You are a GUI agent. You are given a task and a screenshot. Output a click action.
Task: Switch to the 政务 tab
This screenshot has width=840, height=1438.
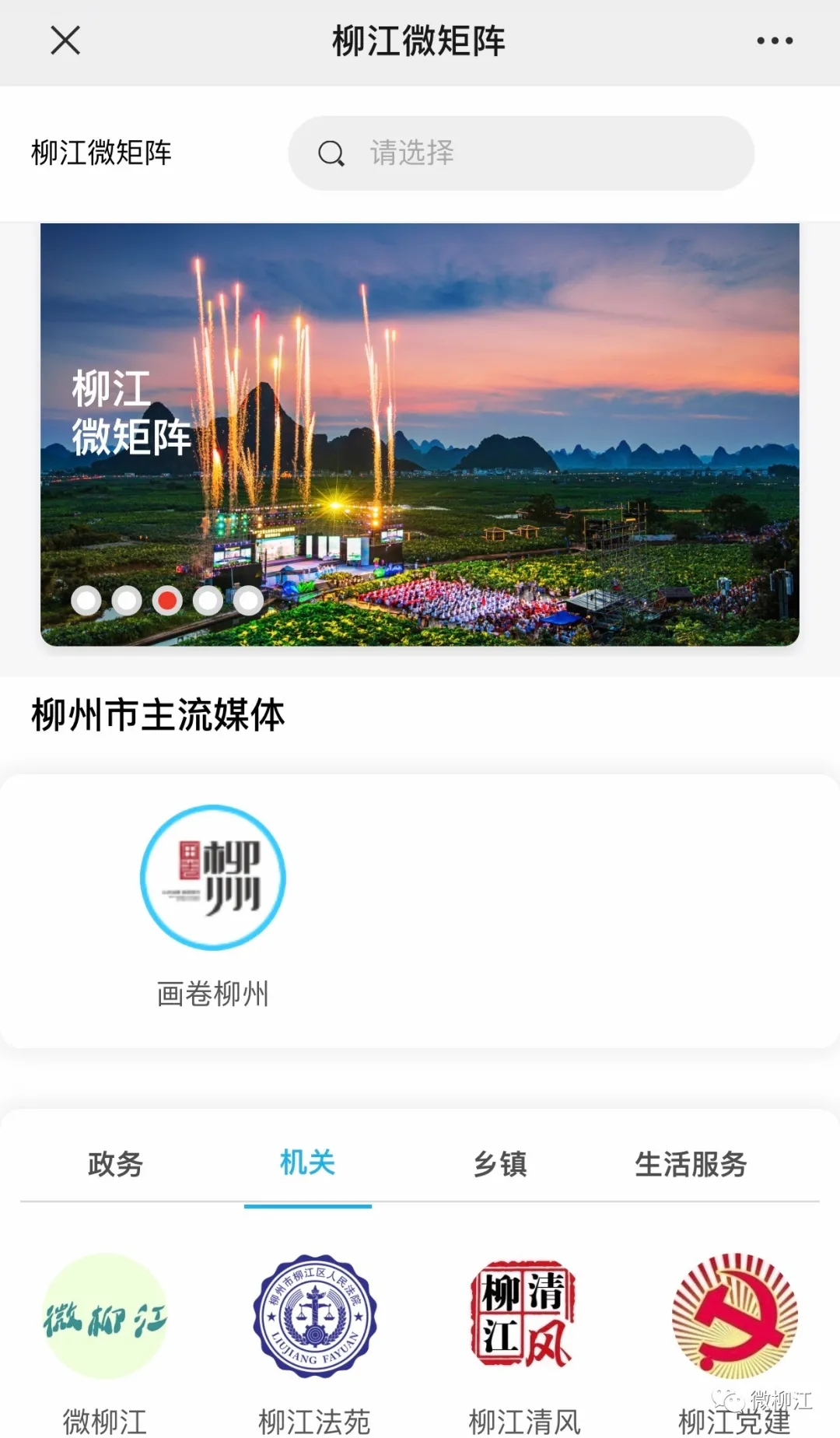[115, 1164]
